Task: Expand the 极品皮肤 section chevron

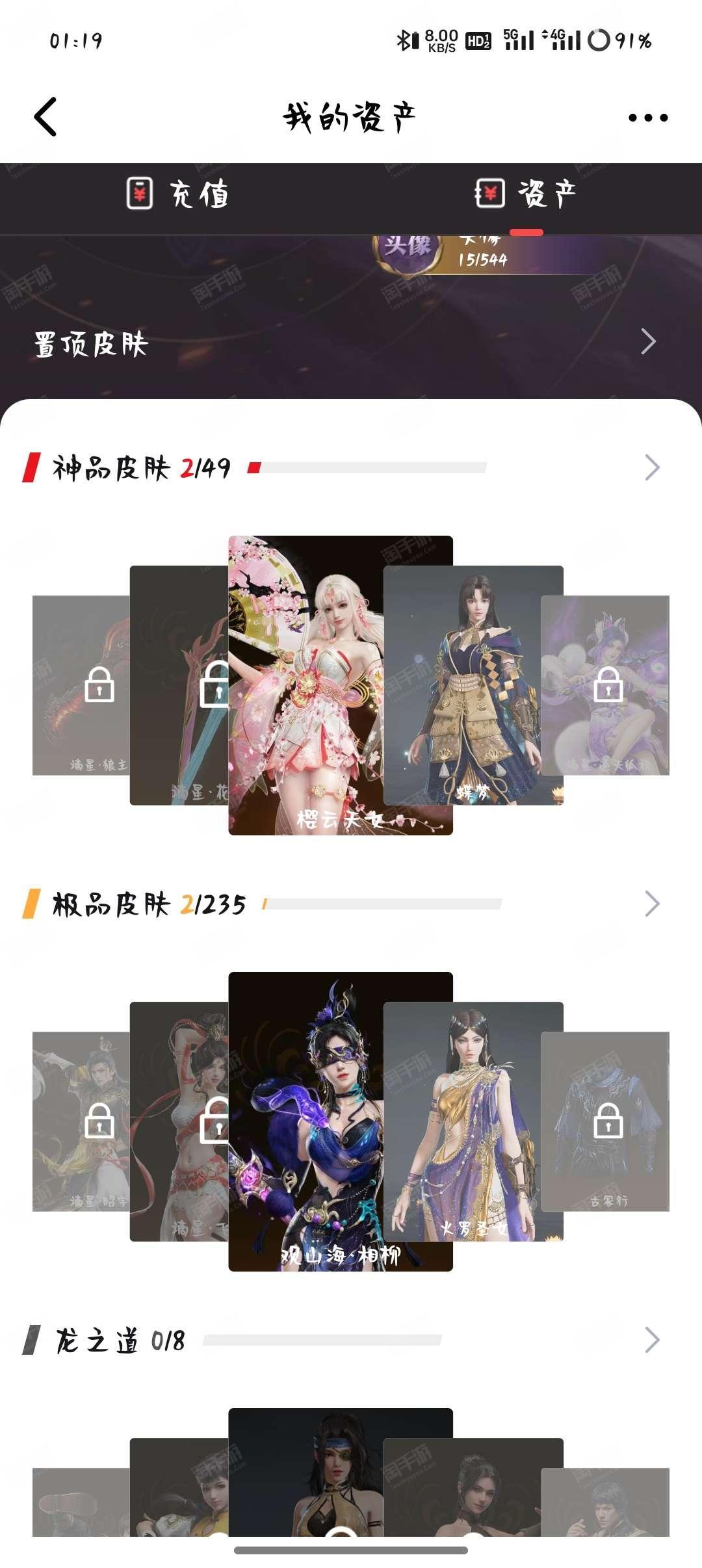Action: [x=651, y=904]
